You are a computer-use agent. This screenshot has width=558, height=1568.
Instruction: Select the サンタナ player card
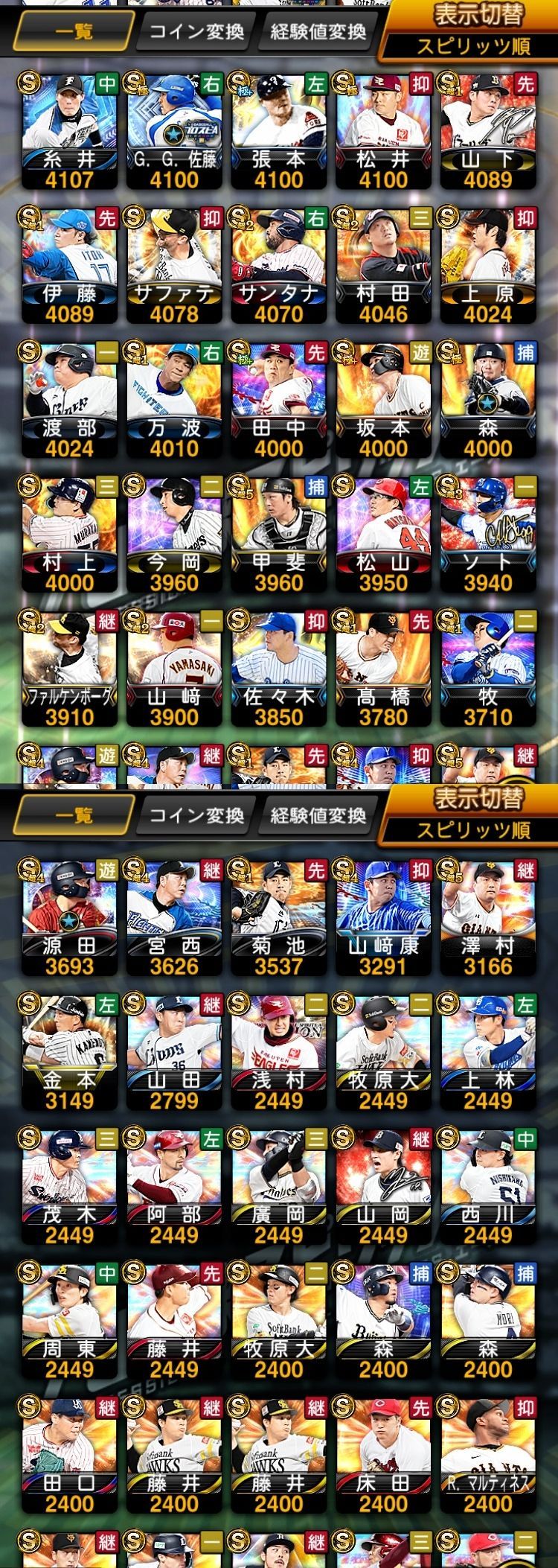pos(279,265)
